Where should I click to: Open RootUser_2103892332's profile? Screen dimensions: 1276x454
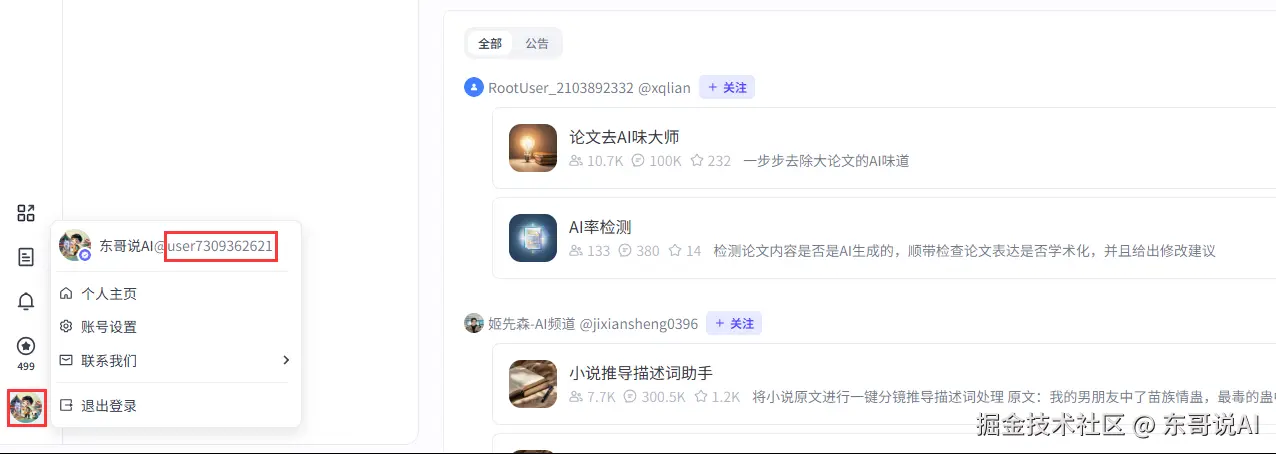click(560, 88)
